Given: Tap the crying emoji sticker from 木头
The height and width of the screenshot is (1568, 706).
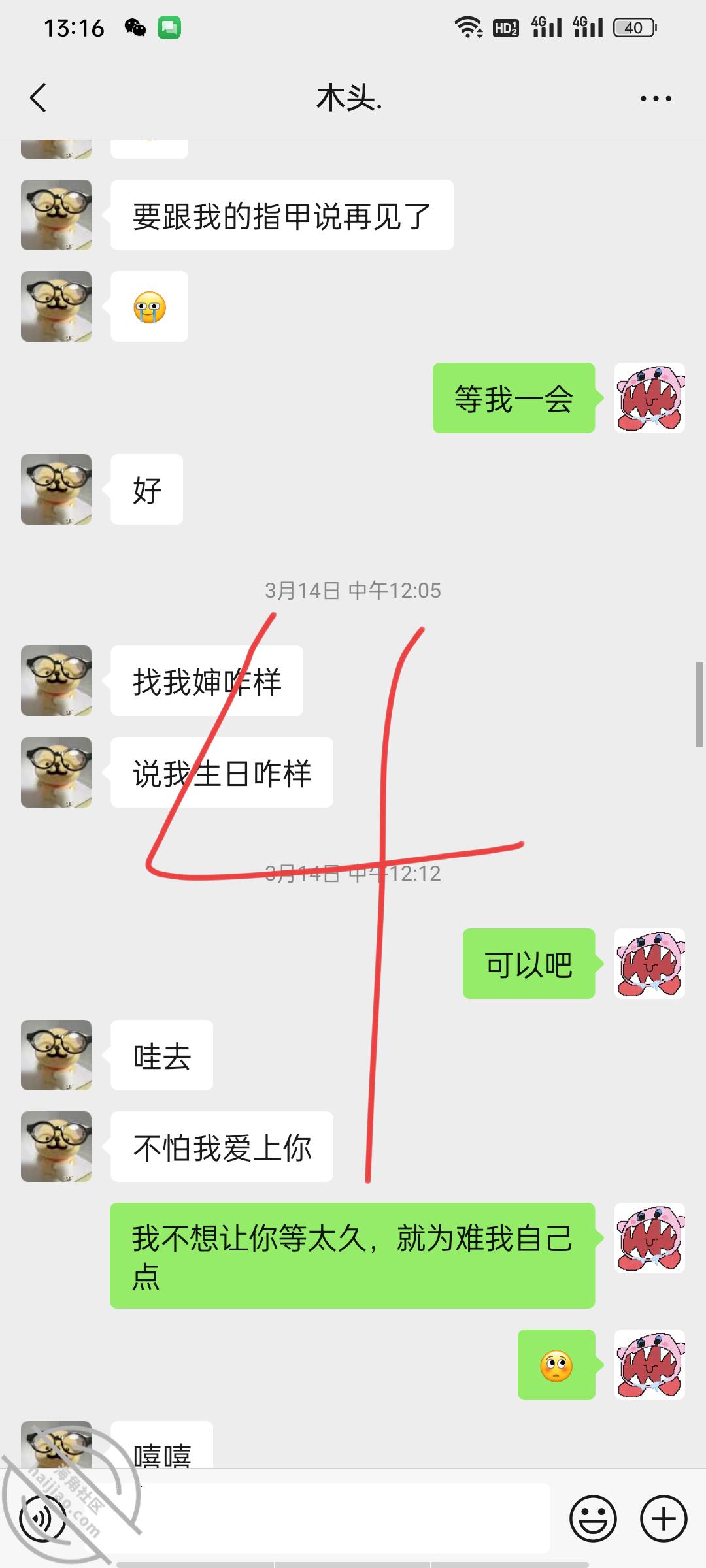Looking at the screenshot, I should (x=149, y=306).
